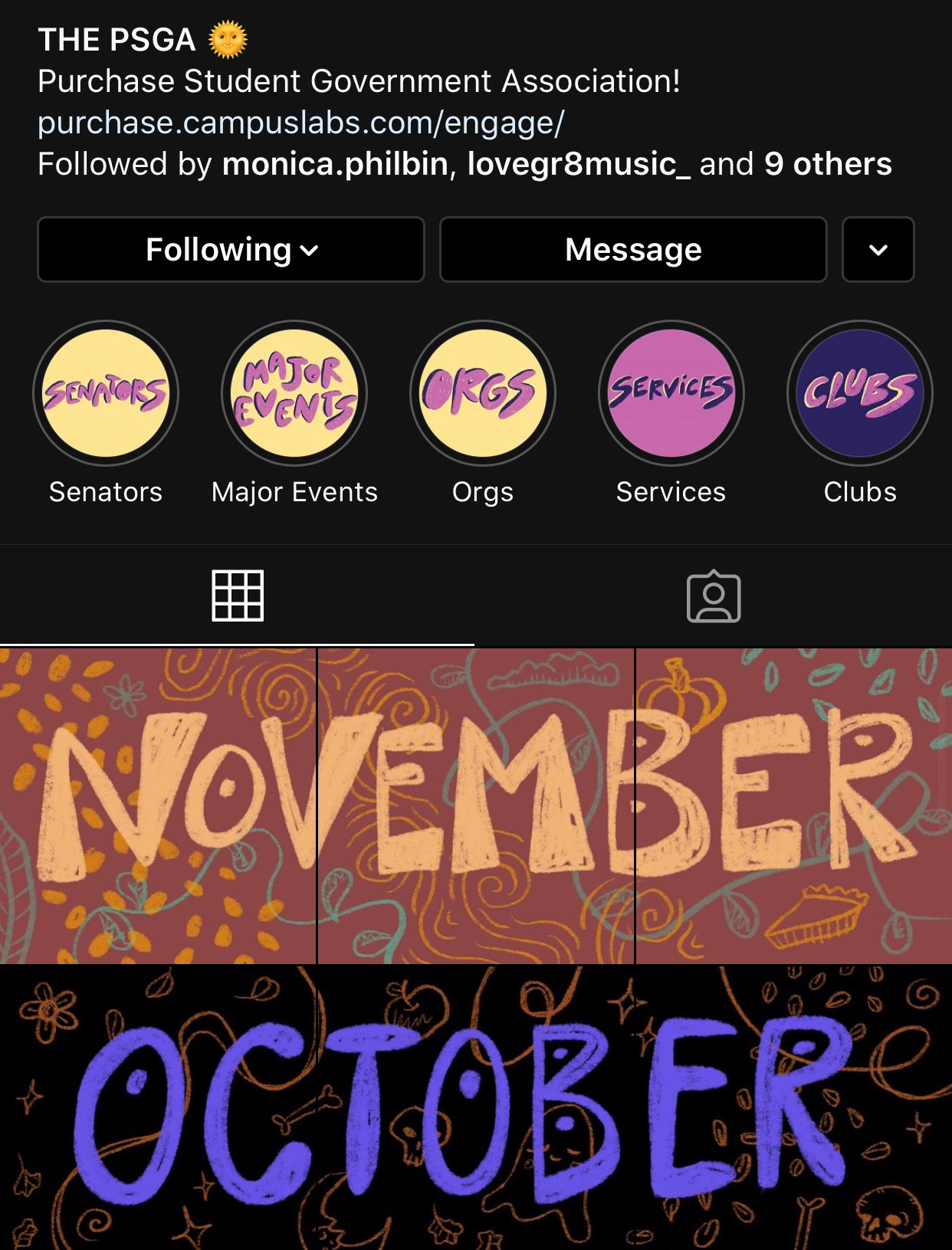Screen dimensions: 952x1250
Task: Open the middle November post tile
Action: click(x=476, y=805)
